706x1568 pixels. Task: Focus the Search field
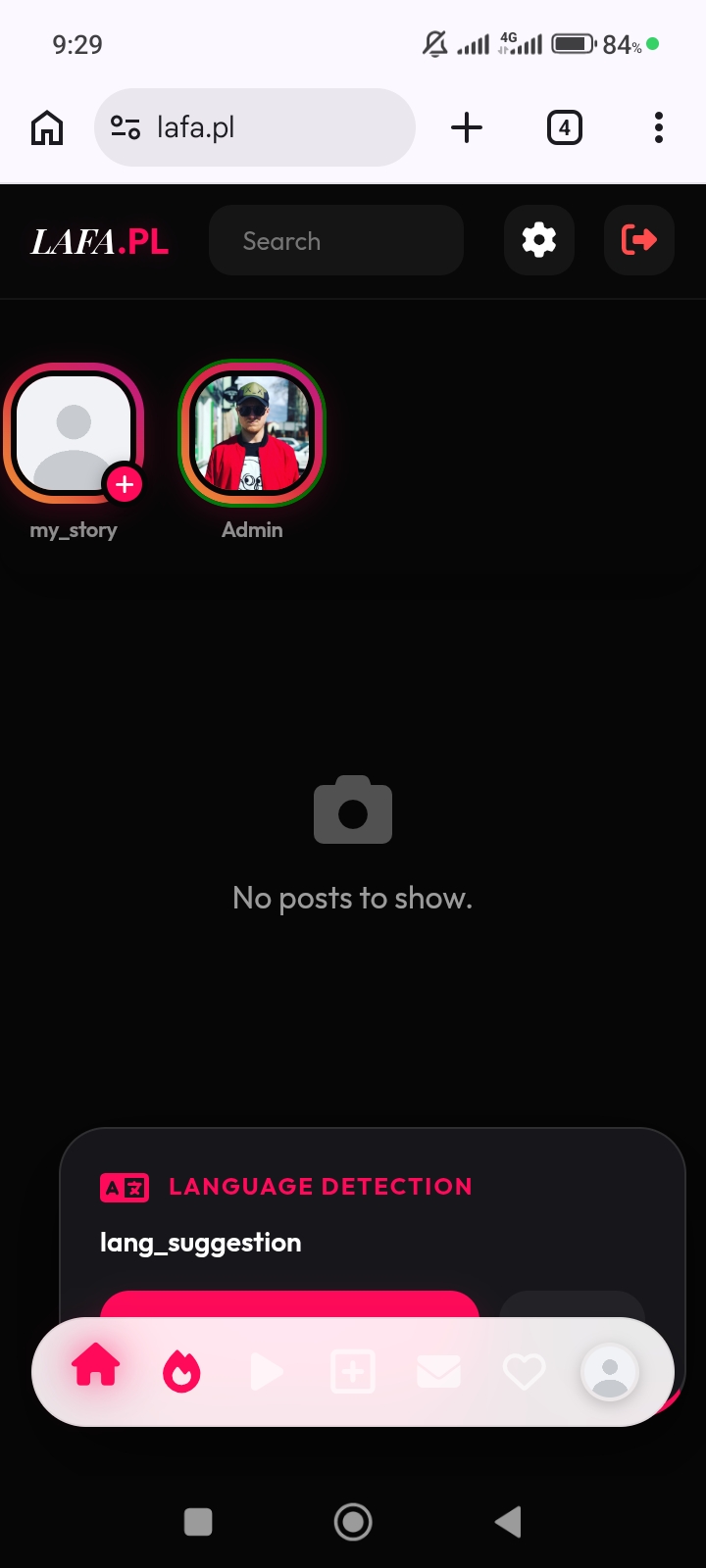335,241
